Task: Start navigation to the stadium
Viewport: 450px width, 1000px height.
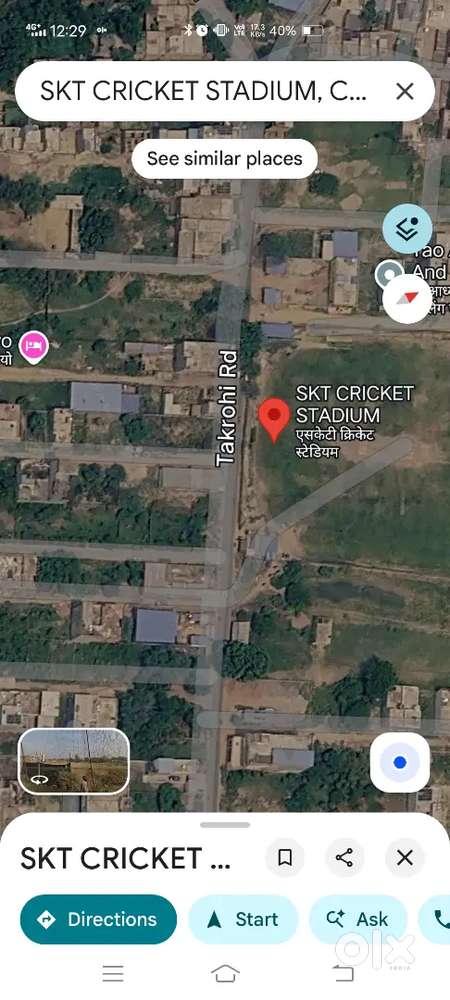Action: pos(243,919)
